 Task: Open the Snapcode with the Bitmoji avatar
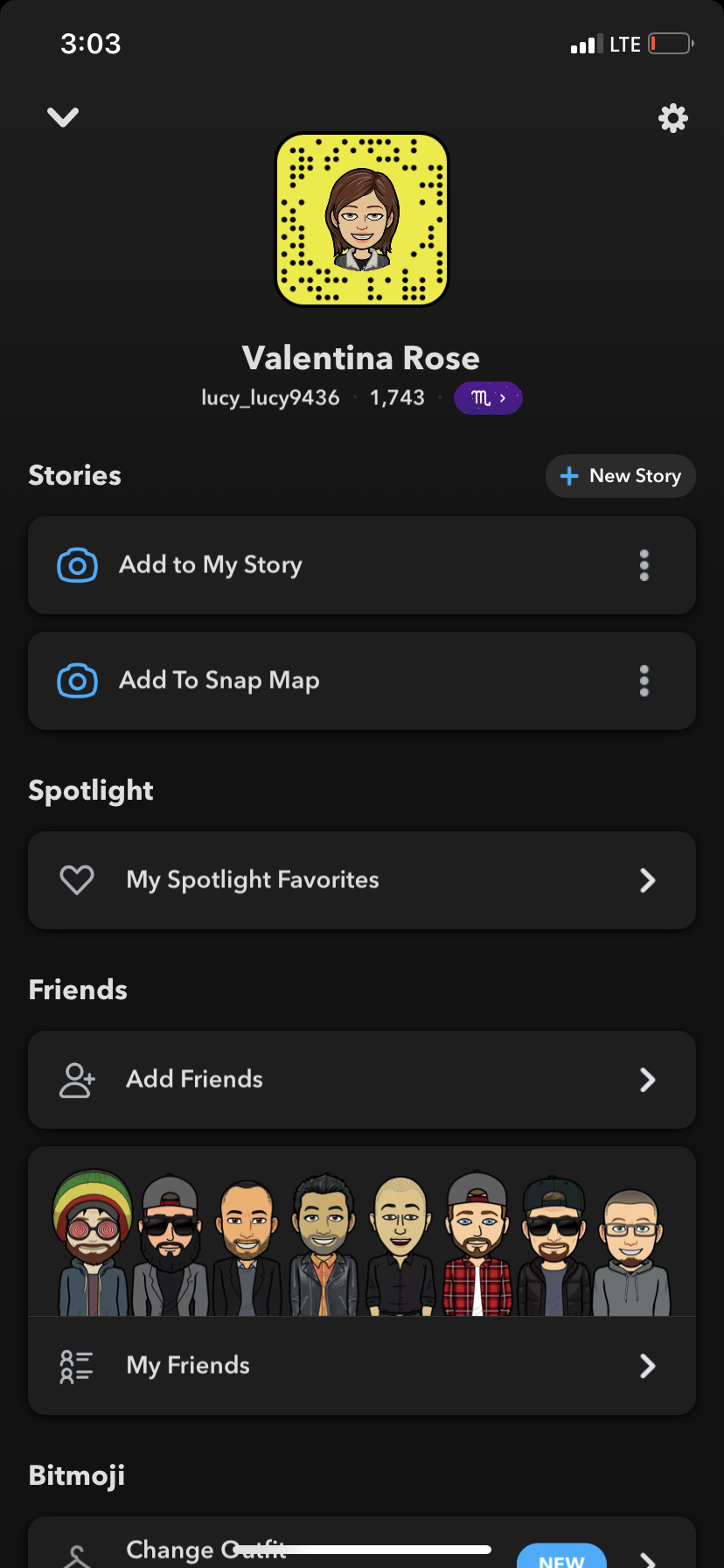[x=361, y=220]
